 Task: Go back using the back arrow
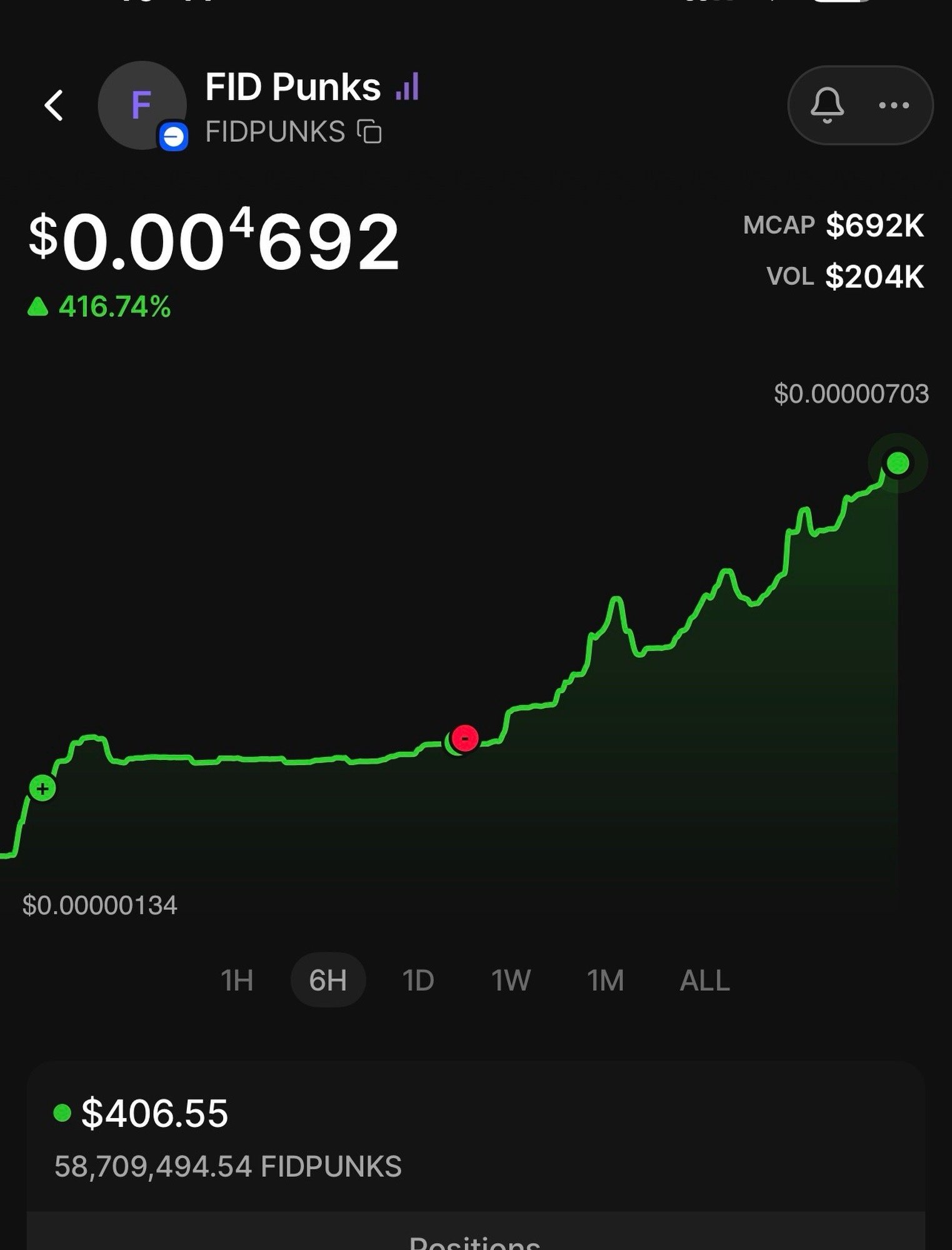[54, 105]
